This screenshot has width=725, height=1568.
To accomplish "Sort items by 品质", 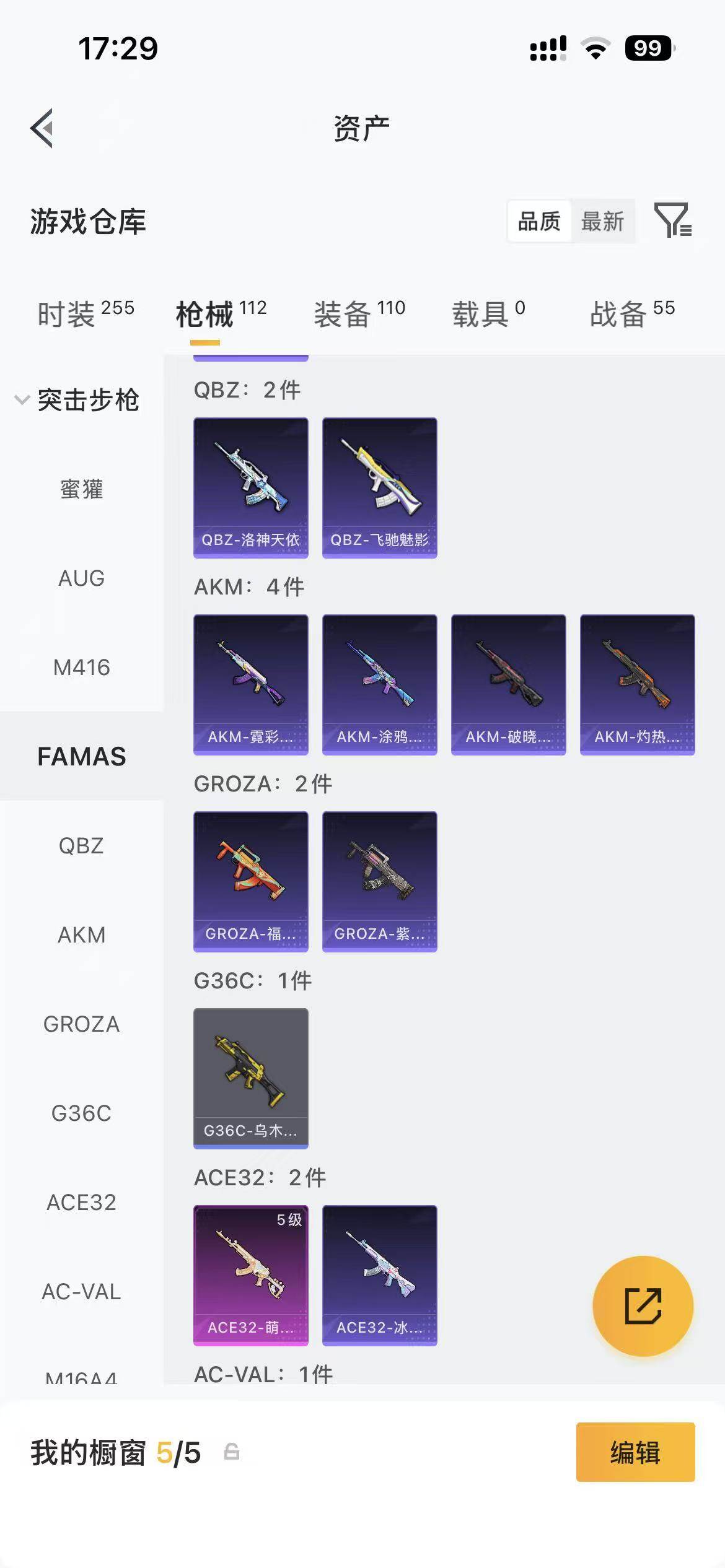I will pyautogui.click(x=538, y=221).
